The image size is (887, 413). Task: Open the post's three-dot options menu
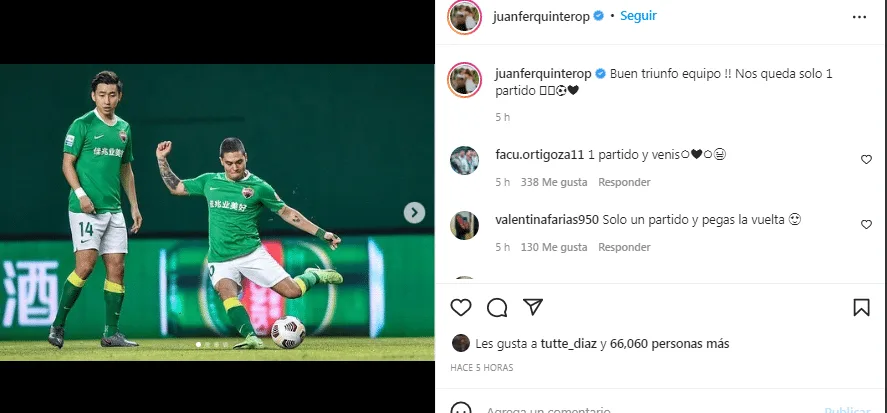tap(859, 17)
